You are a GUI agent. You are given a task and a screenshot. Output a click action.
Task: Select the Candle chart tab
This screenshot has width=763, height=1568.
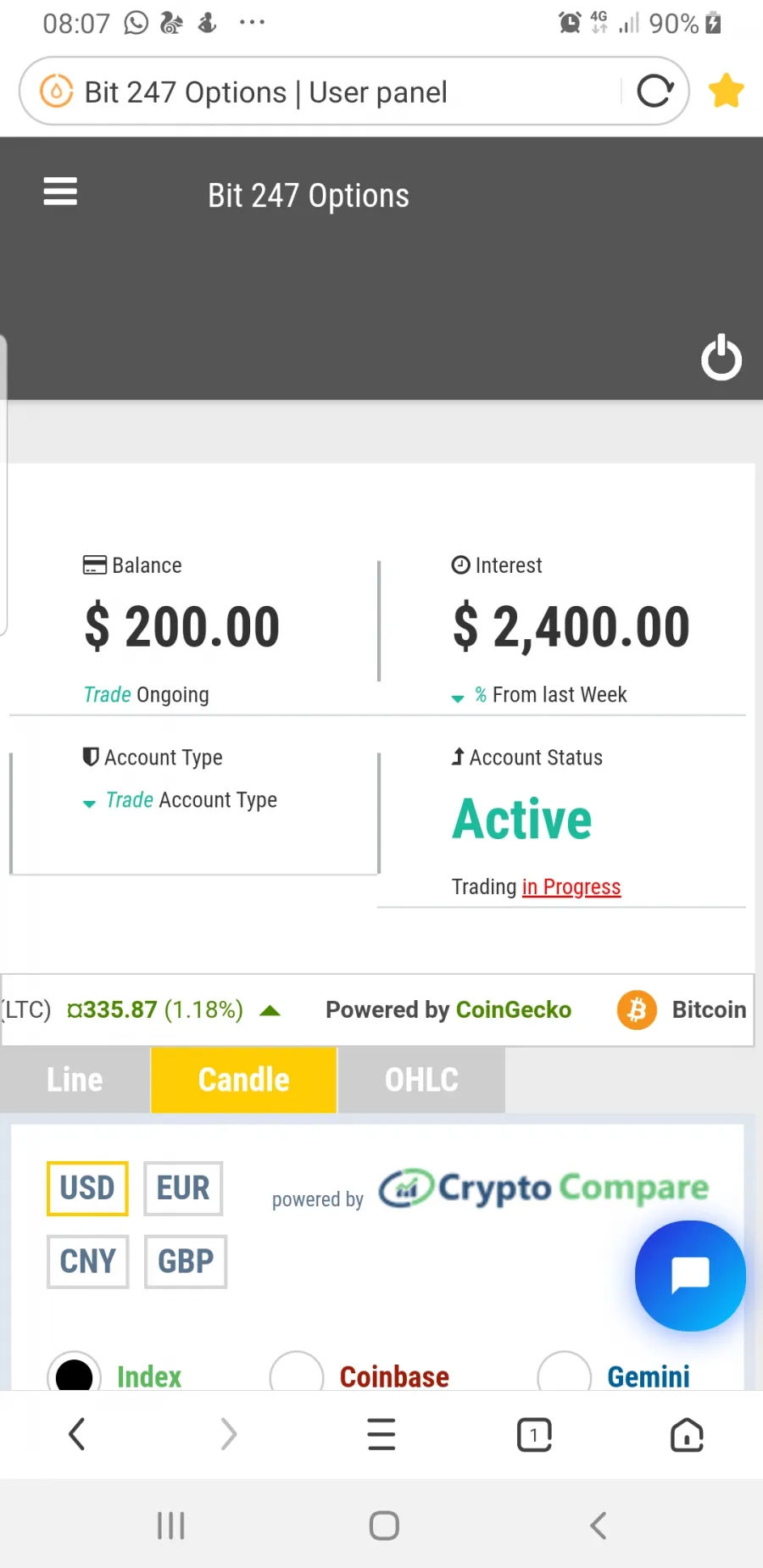[x=244, y=1080]
